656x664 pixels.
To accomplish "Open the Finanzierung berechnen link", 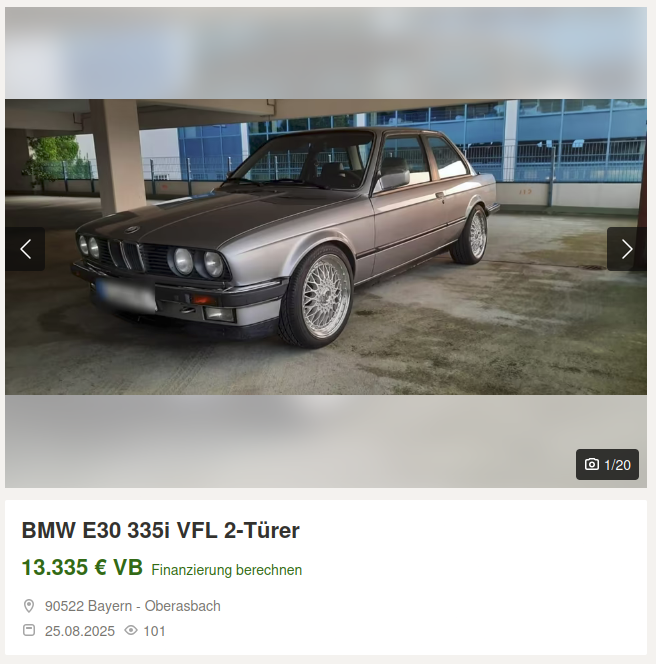I will tap(227, 570).
